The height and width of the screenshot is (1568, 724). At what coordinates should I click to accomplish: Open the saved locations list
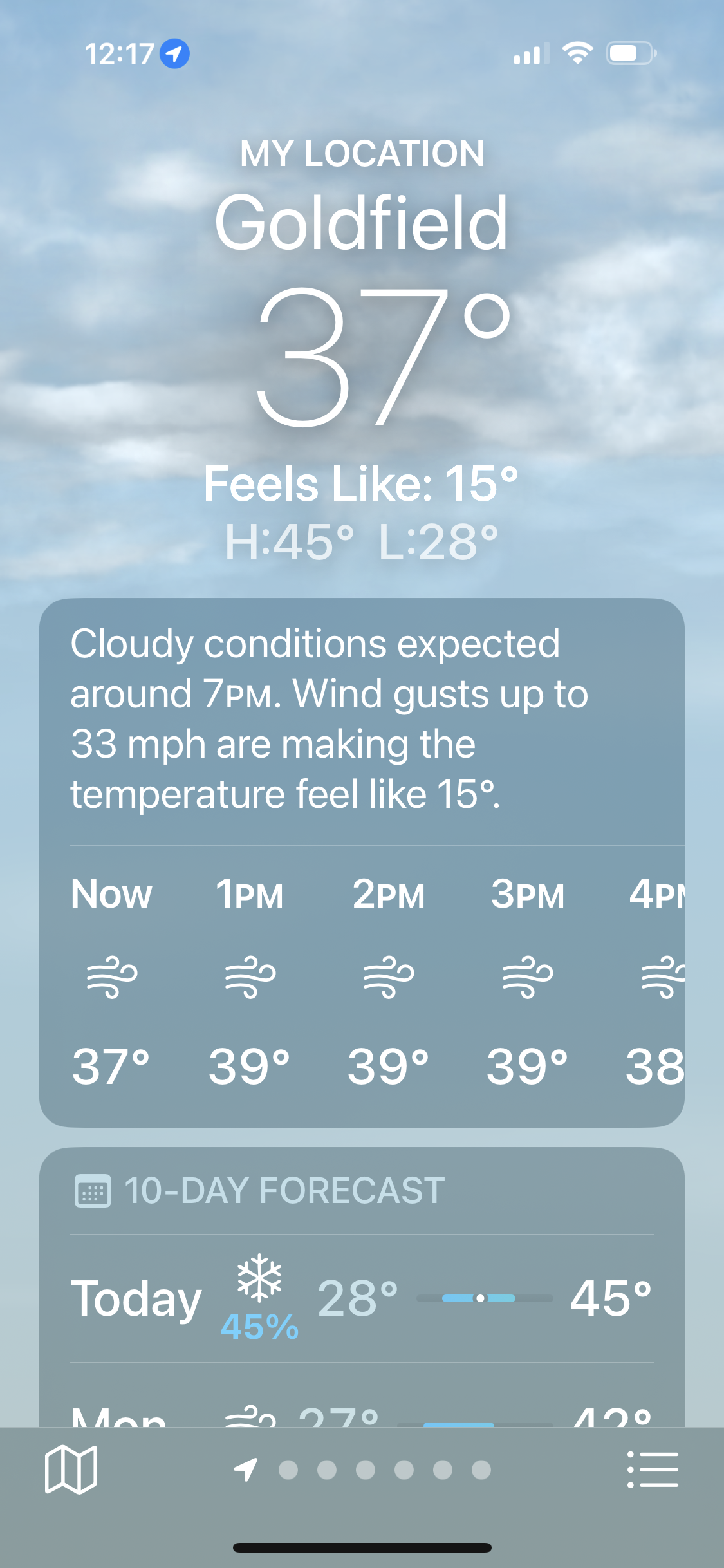tap(653, 1470)
